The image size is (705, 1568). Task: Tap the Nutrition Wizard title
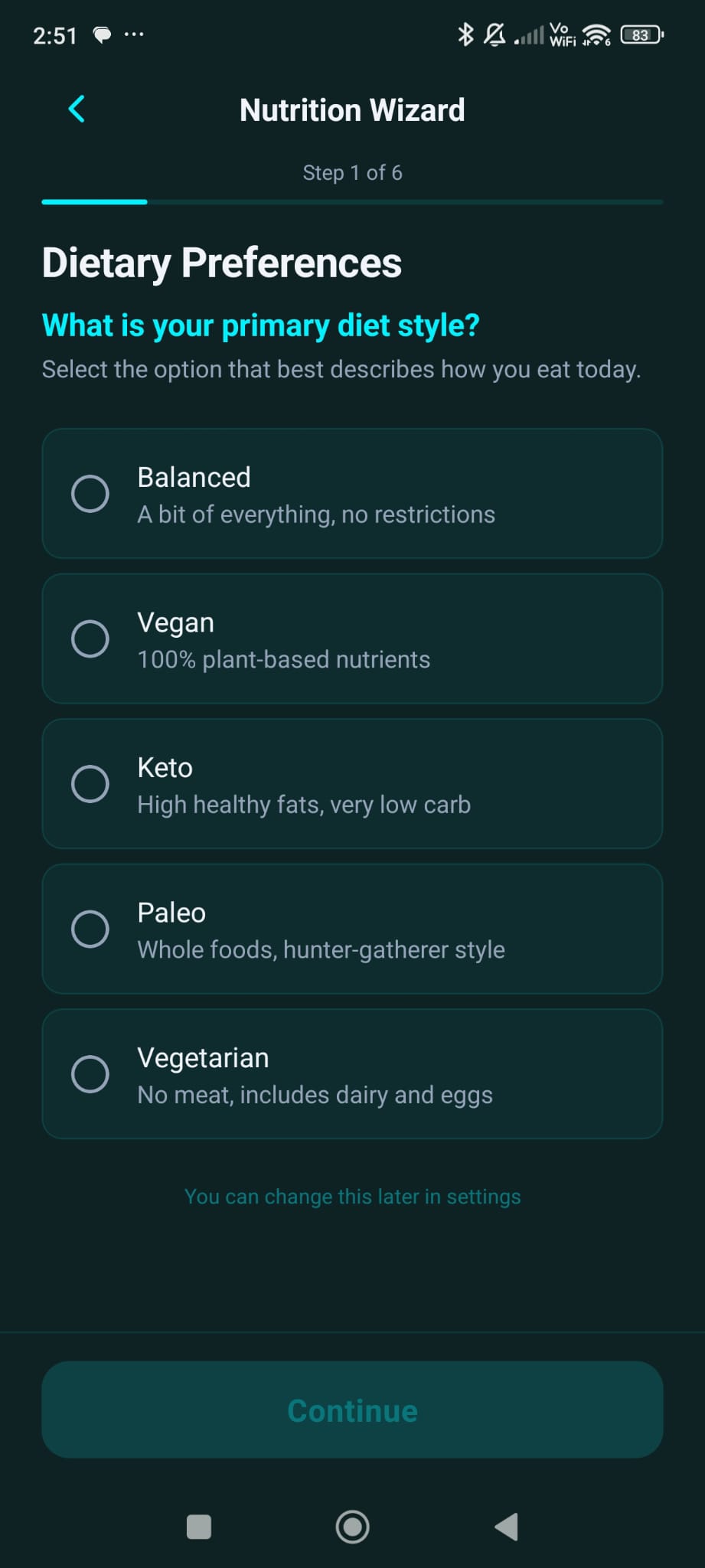pyautogui.click(x=352, y=109)
